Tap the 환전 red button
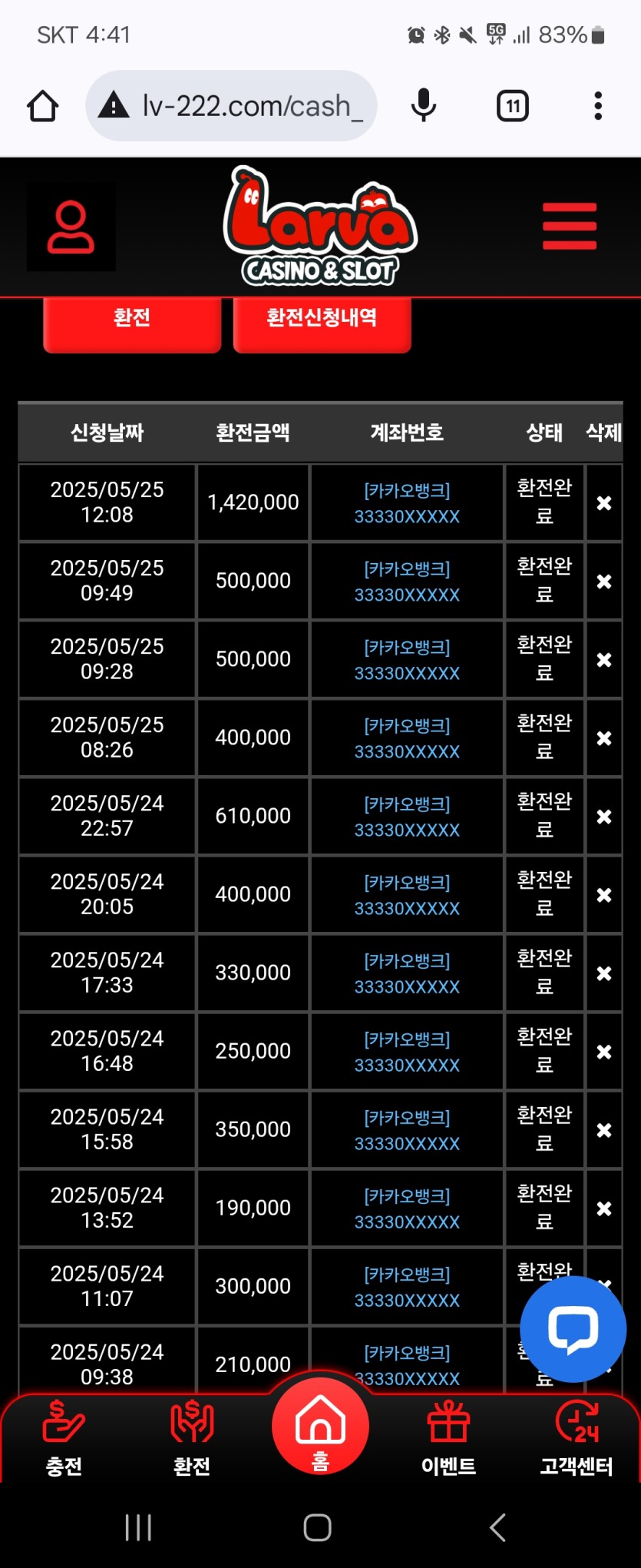 [x=132, y=320]
